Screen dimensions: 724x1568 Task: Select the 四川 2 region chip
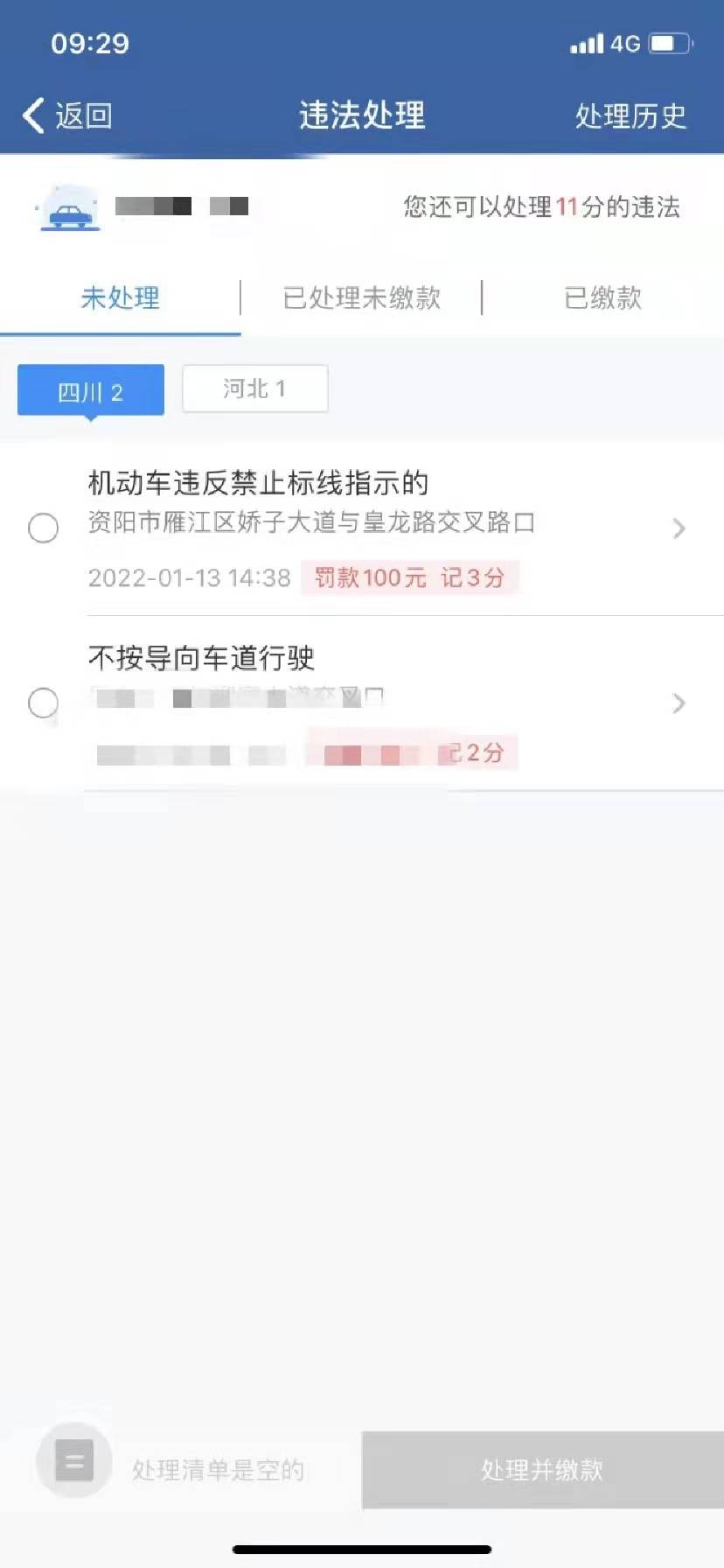click(x=91, y=390)
